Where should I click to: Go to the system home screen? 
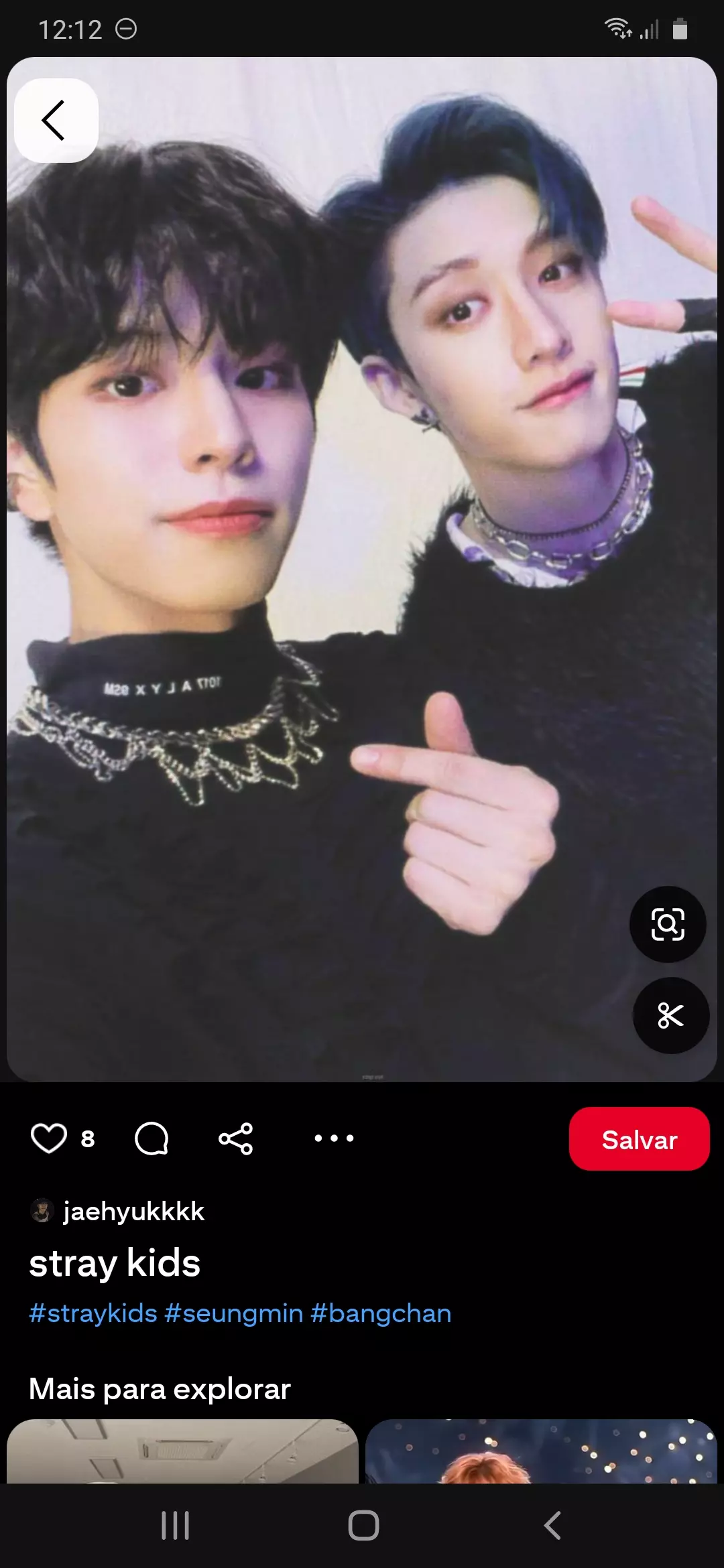[363, 1526]
